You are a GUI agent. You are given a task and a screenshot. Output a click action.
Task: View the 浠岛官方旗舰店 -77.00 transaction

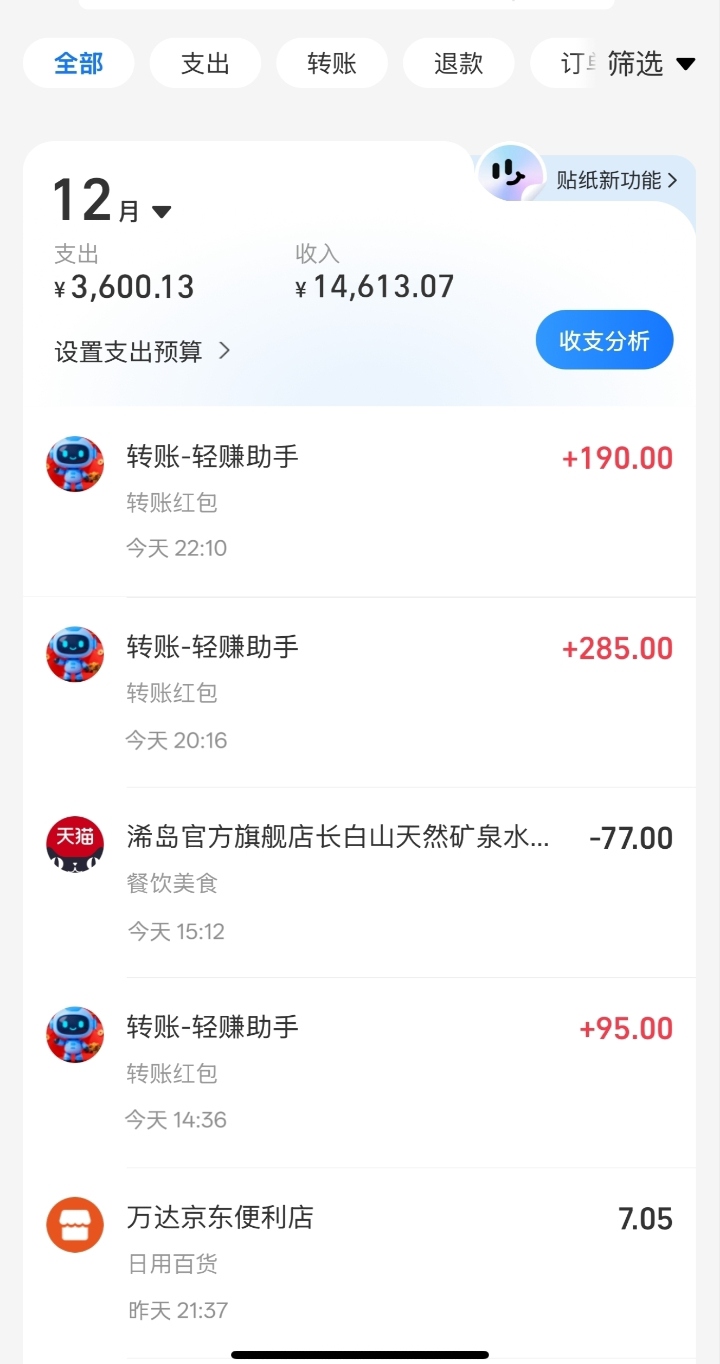click(x=360, y=882)
